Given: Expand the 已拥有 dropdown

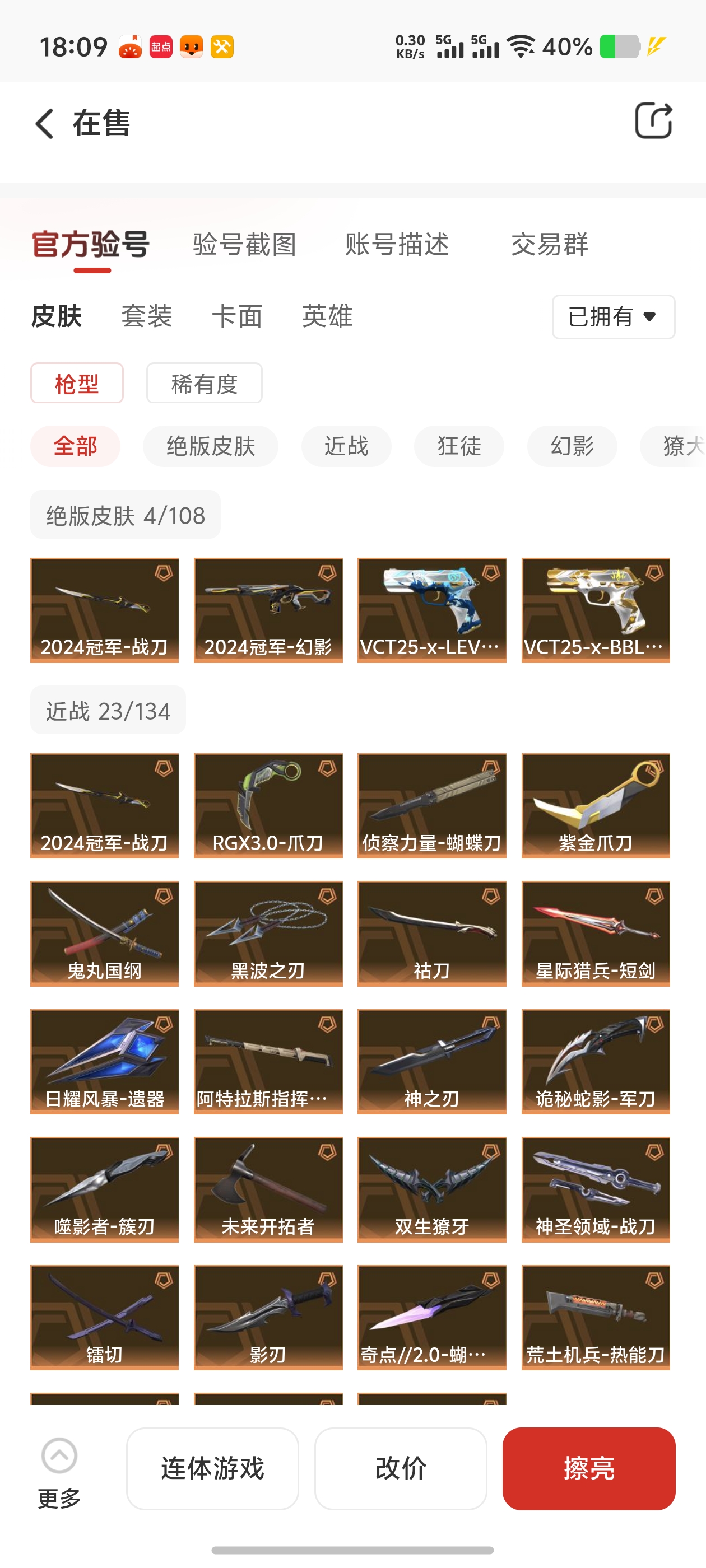Looking at the screenshot, I should [x=613, y=316].
